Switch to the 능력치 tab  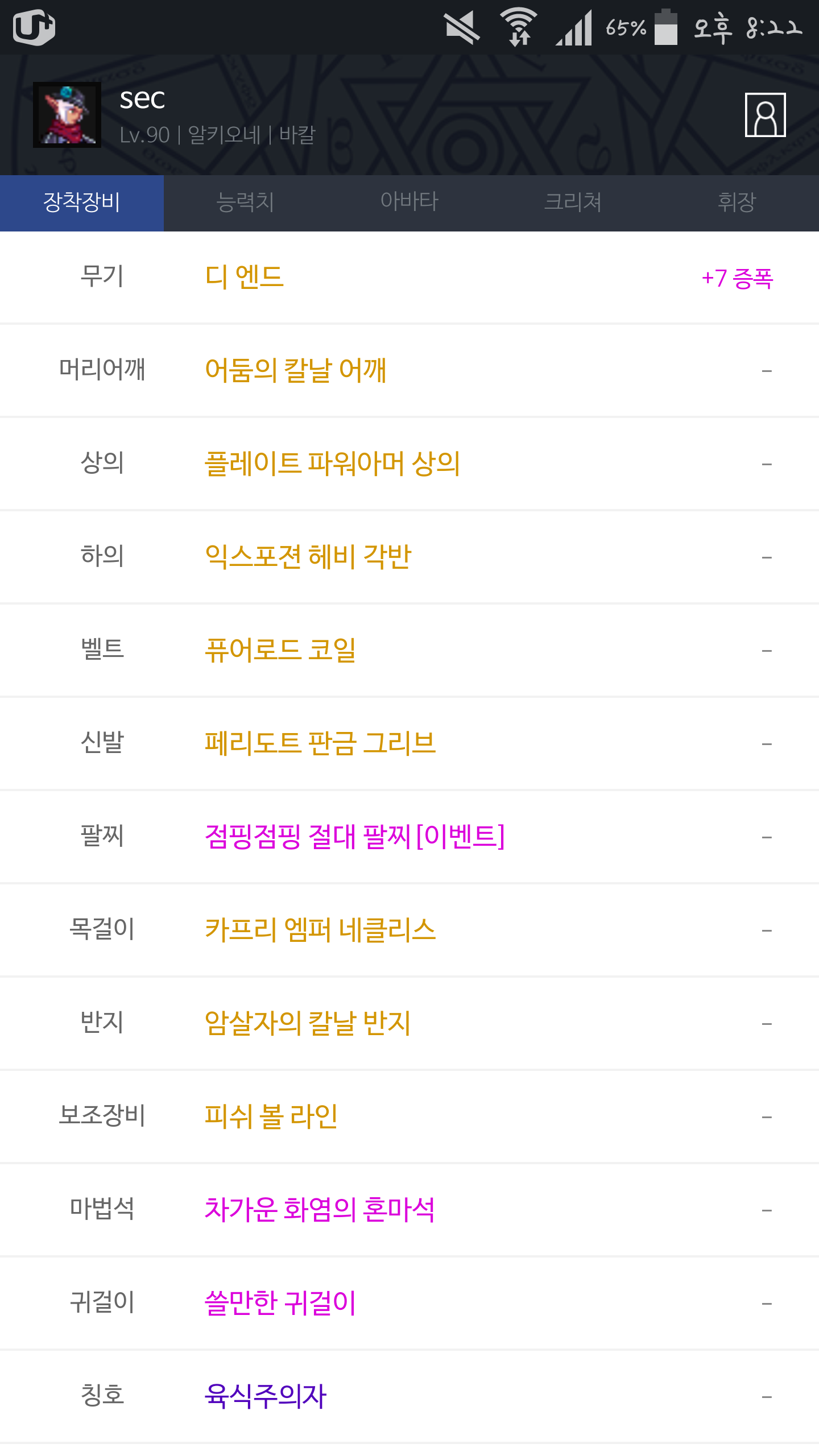[246, 202]
